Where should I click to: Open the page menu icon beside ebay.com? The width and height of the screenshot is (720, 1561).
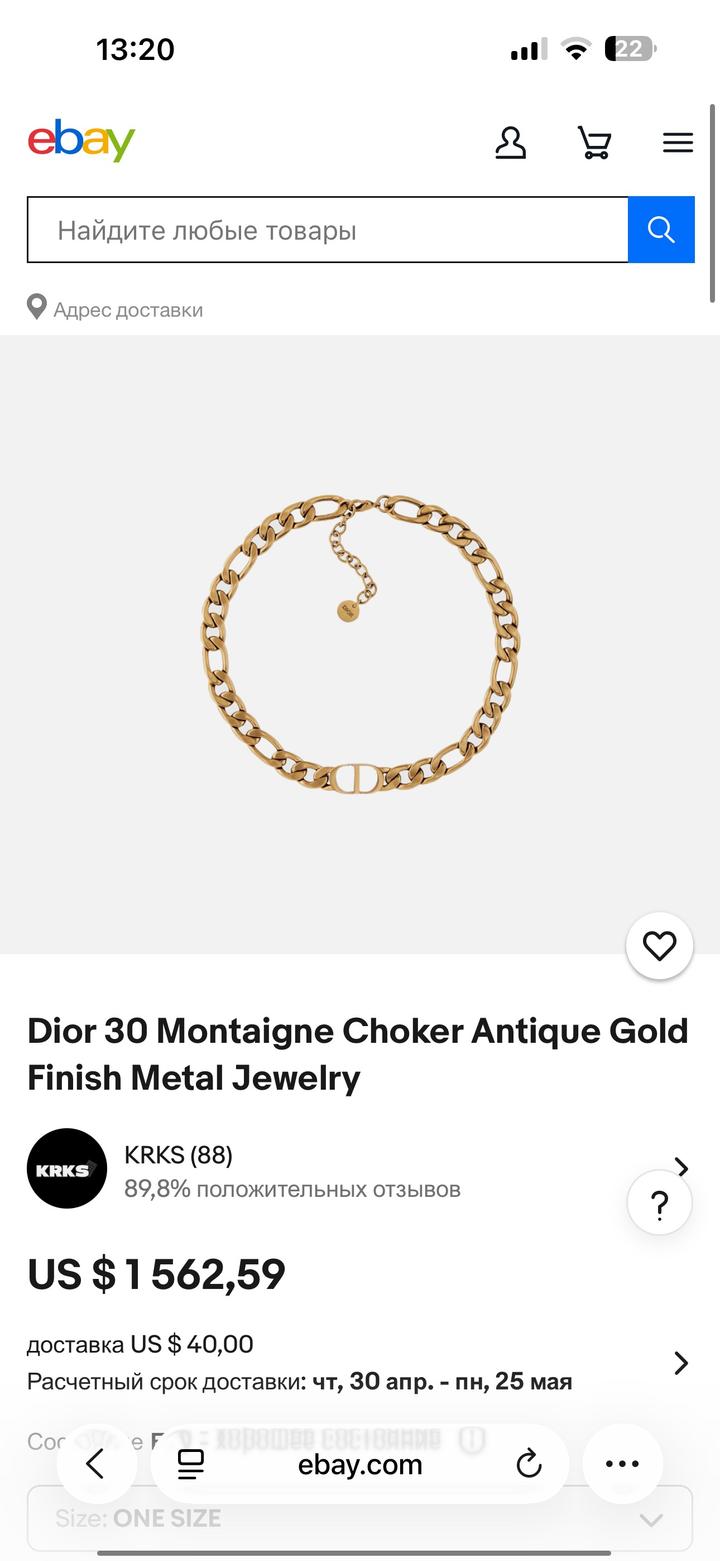pos(190,1465)
